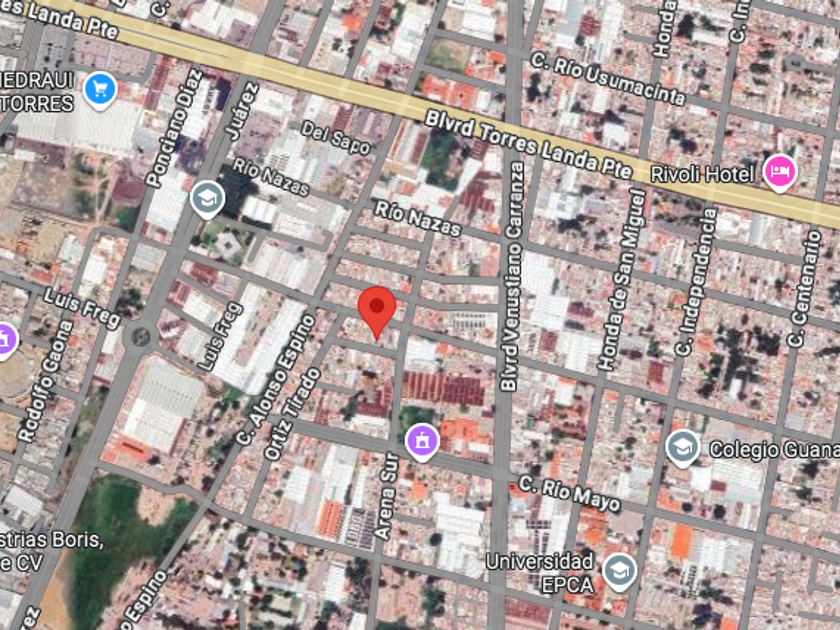Select the Chedraui Torres shopping marker
This screenshot has width=840, height=630.
pos(100,90)
